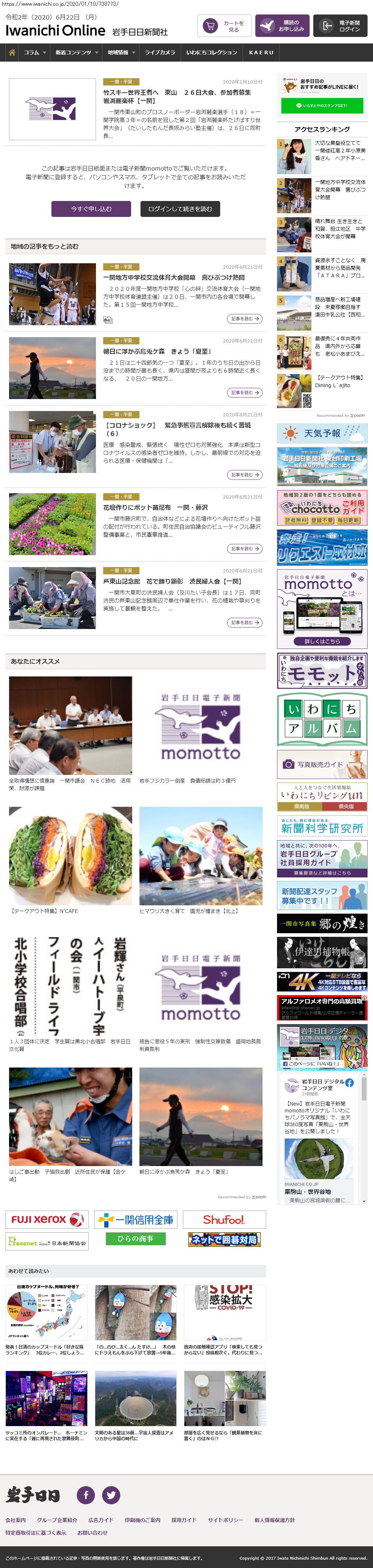Expand the 新着コンテンツ menu
This screenshot has height=1568, width=373.
(x=77, y=53)
